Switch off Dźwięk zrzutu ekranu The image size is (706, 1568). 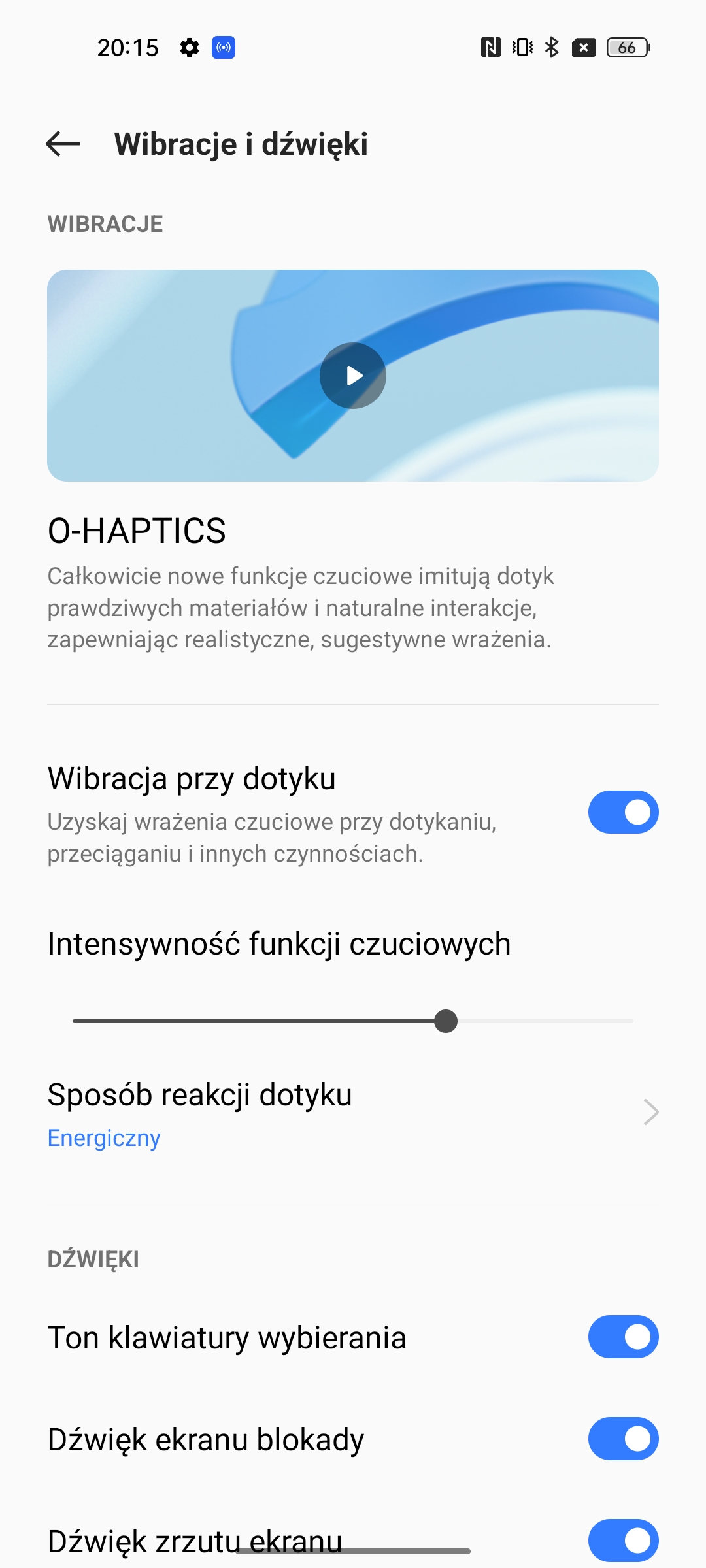(x=623, y=1539)
